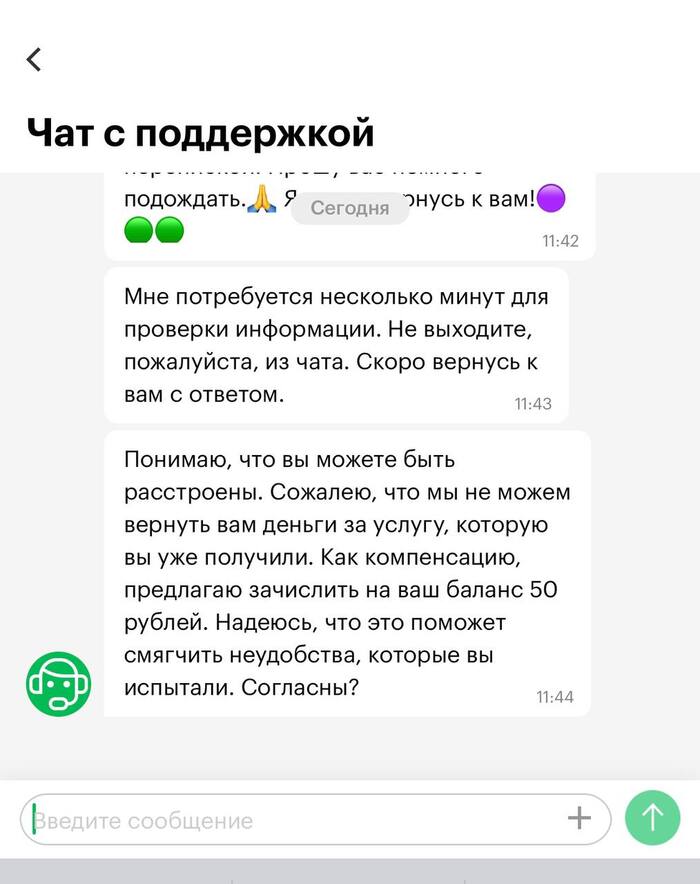The height and width of the screenshot is (884, 700).
Task: Send the message with the green arrow
Action: [x=652, y=818]
